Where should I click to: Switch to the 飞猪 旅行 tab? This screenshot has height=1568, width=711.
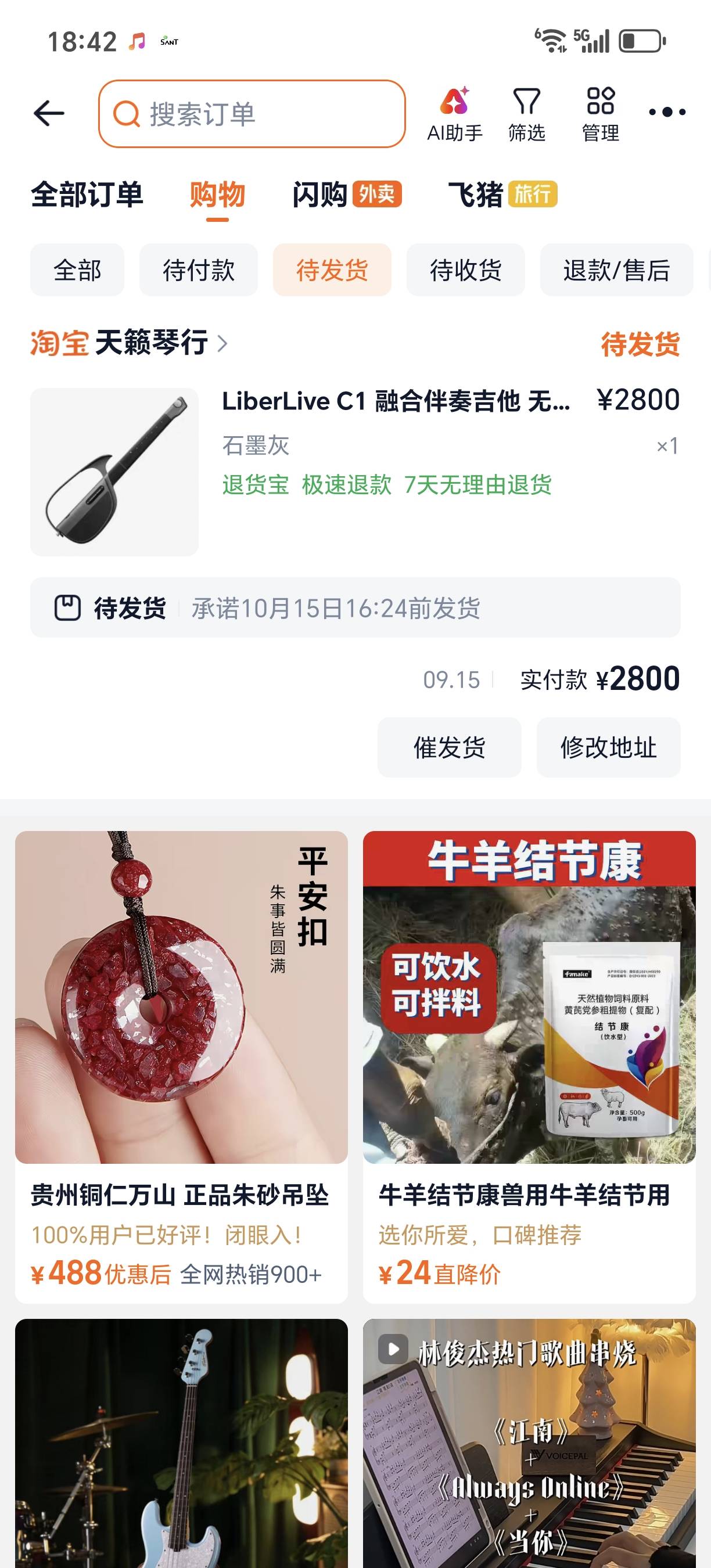tap(503, 195)
